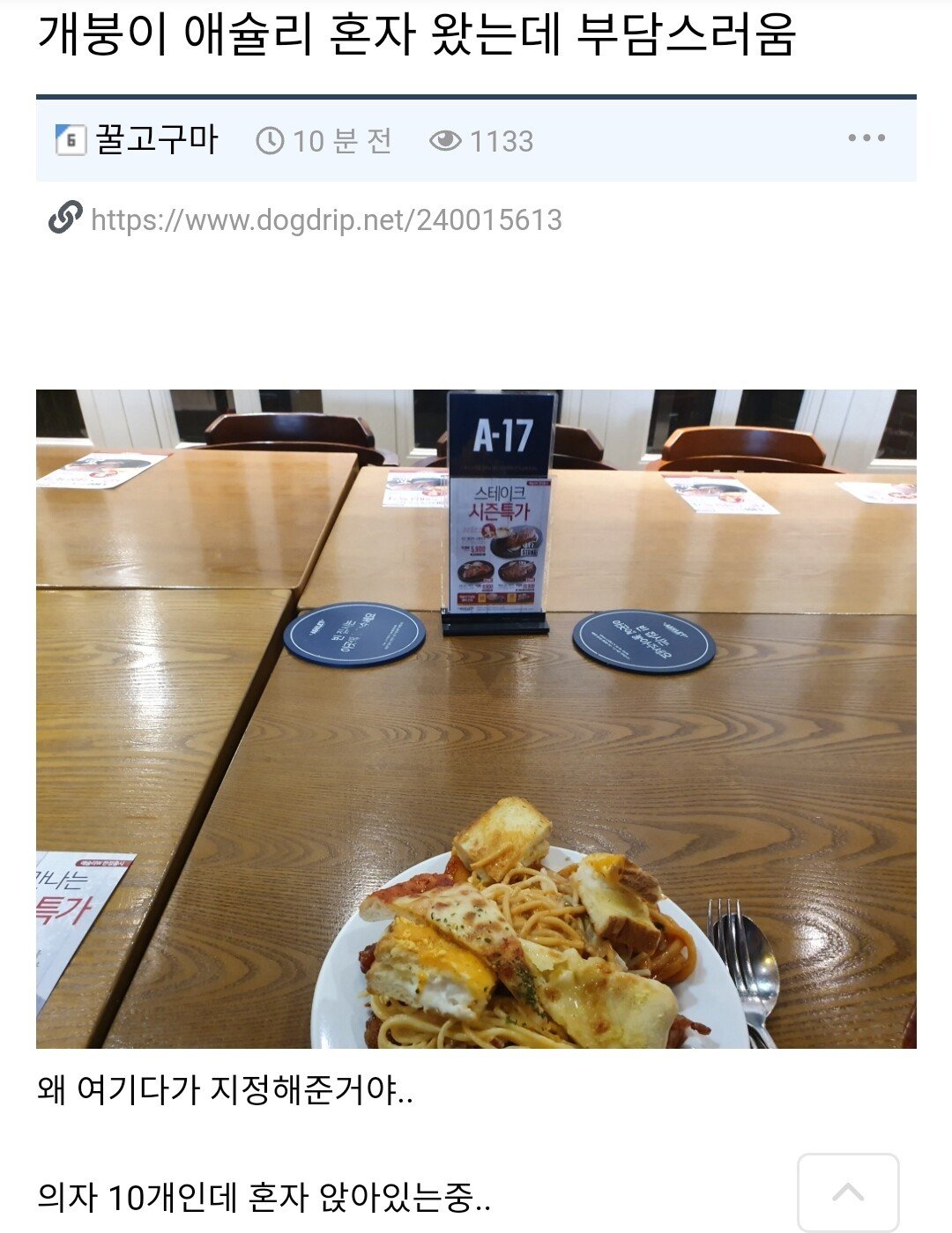
Task: Open the restaurant table photo
Action: click(476, 718)
